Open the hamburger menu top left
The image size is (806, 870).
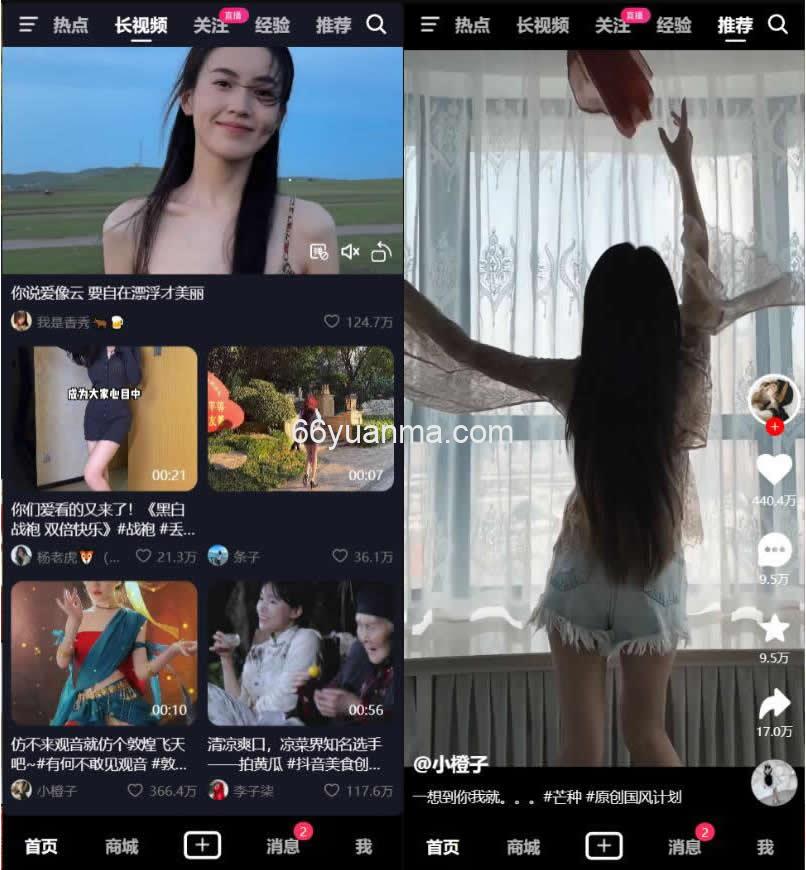27,25
